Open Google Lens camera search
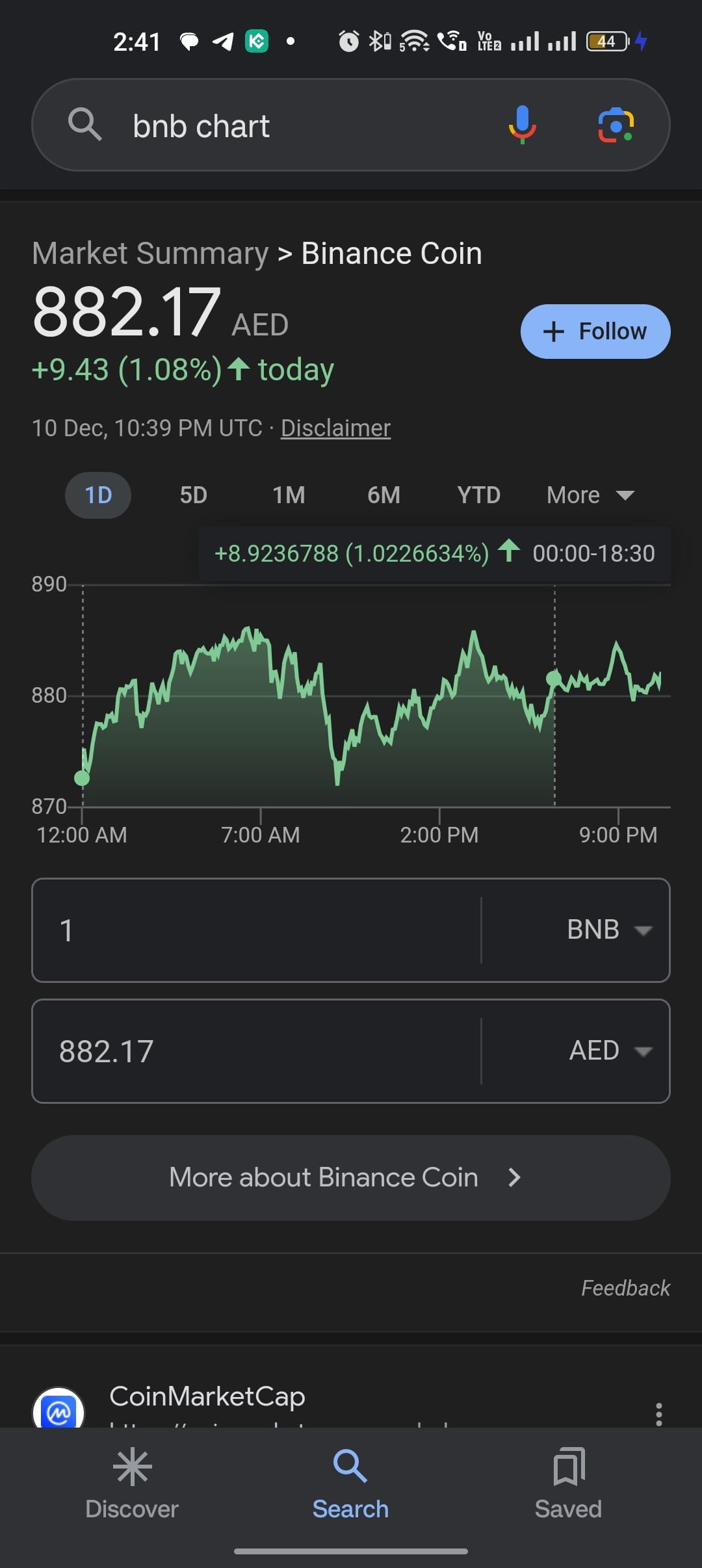Image resolution: width=702 pixels, height=1568 pixels. pyautogui.click(x=616, y=125)
